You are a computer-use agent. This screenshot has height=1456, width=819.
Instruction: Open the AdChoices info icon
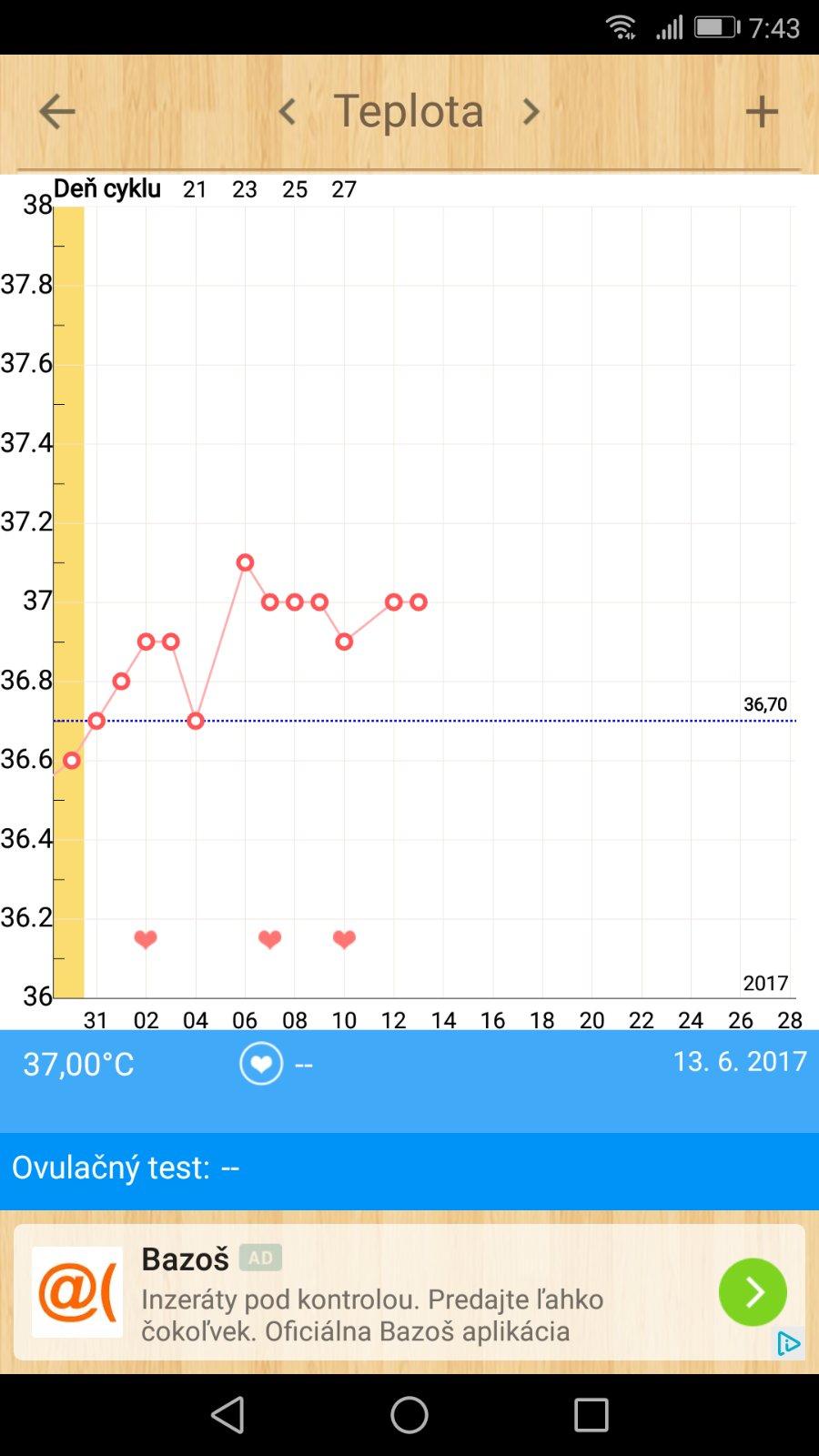tap(788, 1344)
